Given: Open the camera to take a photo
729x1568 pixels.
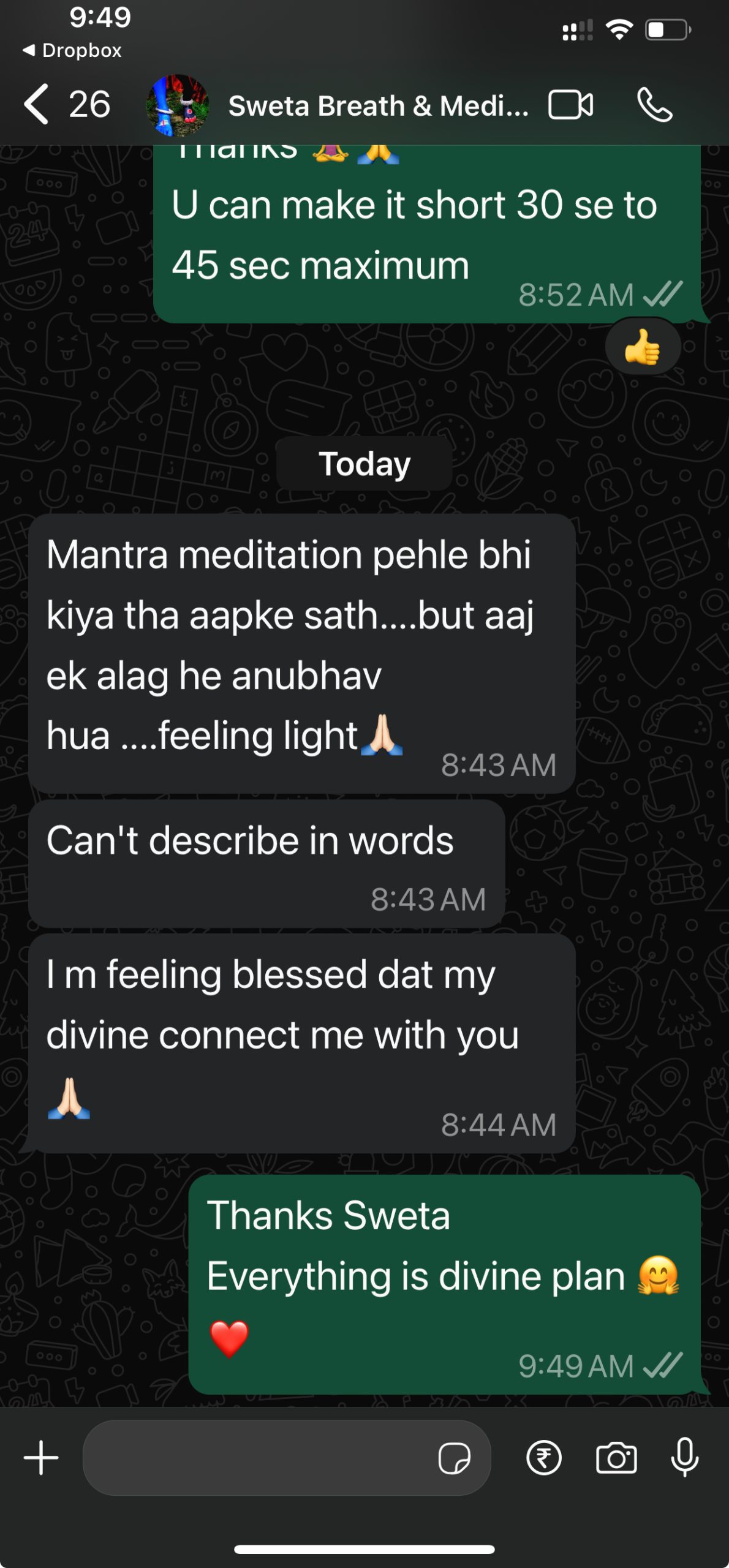Looking at the screenshot, I should tap(616, 1458).
